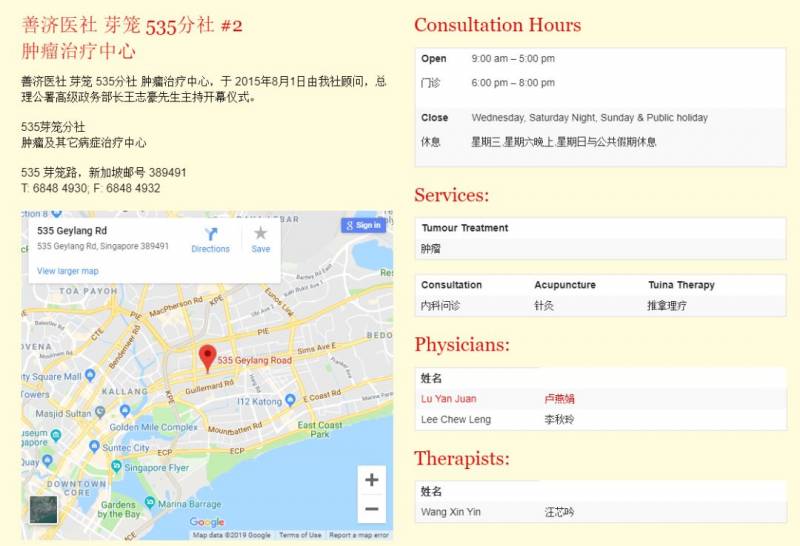Save 535 Geylang Rd location
The image size is (800, 546).
tap(260, 239)
